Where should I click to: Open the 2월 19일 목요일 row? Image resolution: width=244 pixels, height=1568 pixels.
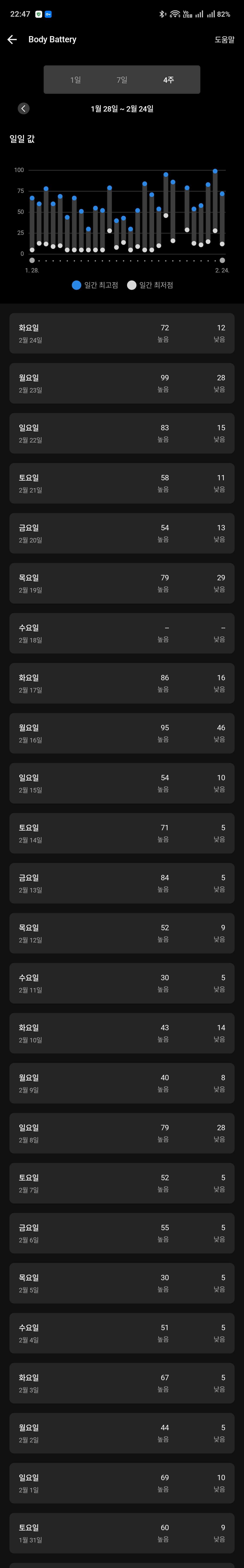coord(122,583)
